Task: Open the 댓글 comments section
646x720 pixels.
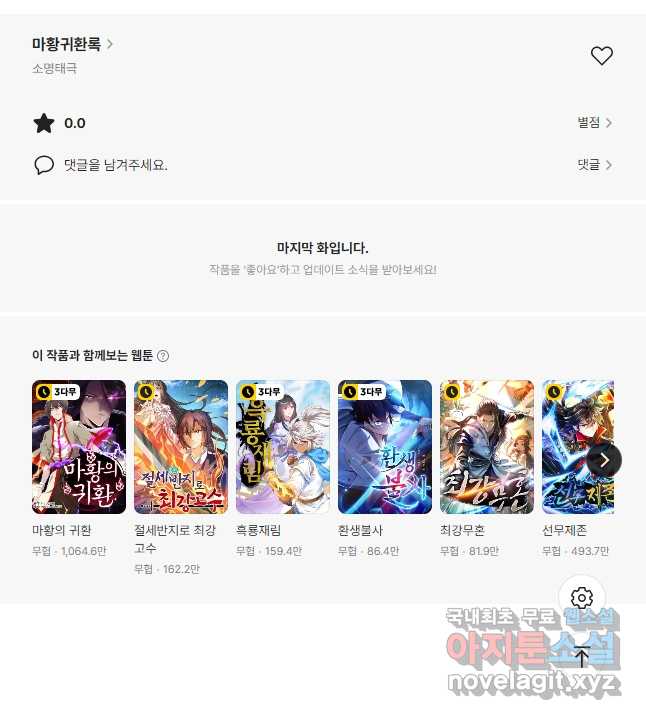Action: click(x=594, y=165)
